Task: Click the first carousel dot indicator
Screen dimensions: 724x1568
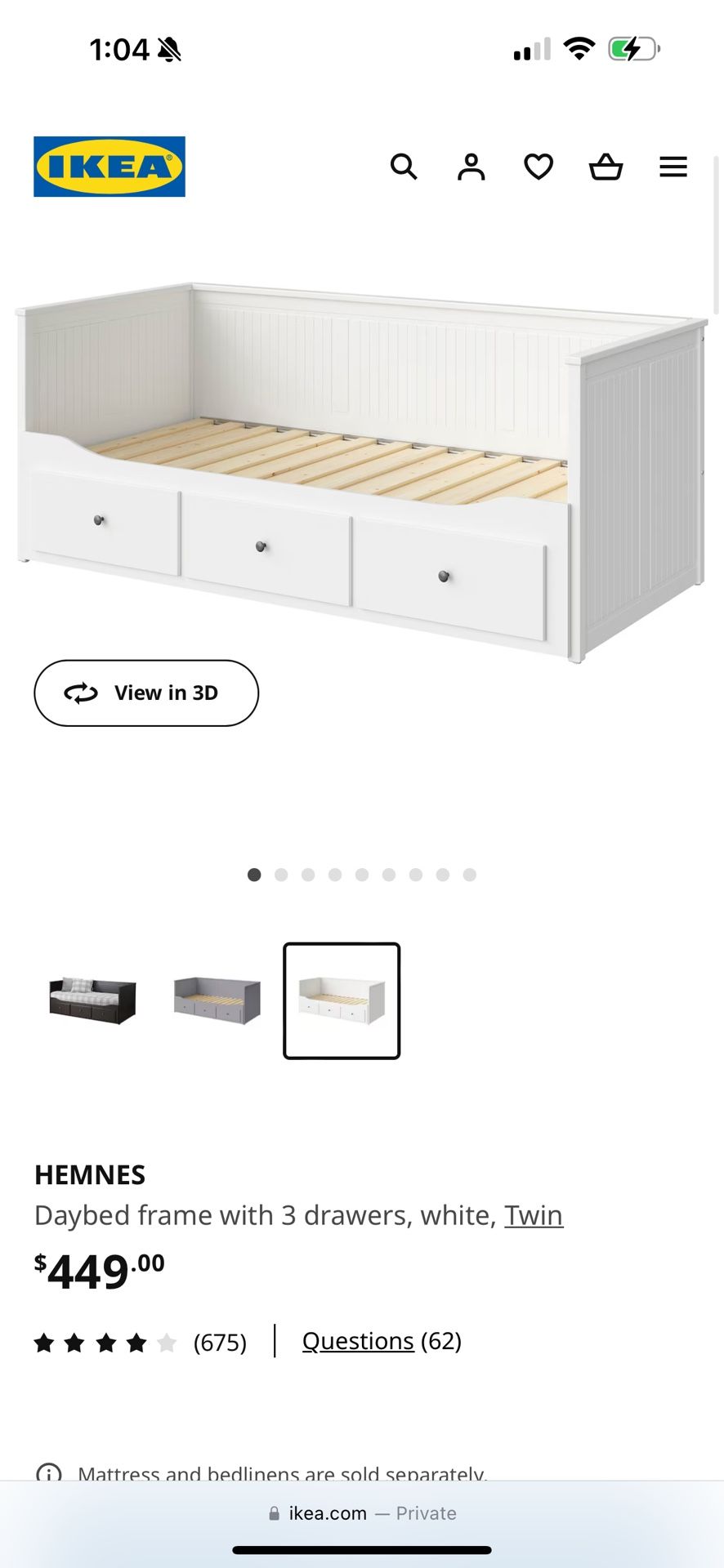Action: 254,874
